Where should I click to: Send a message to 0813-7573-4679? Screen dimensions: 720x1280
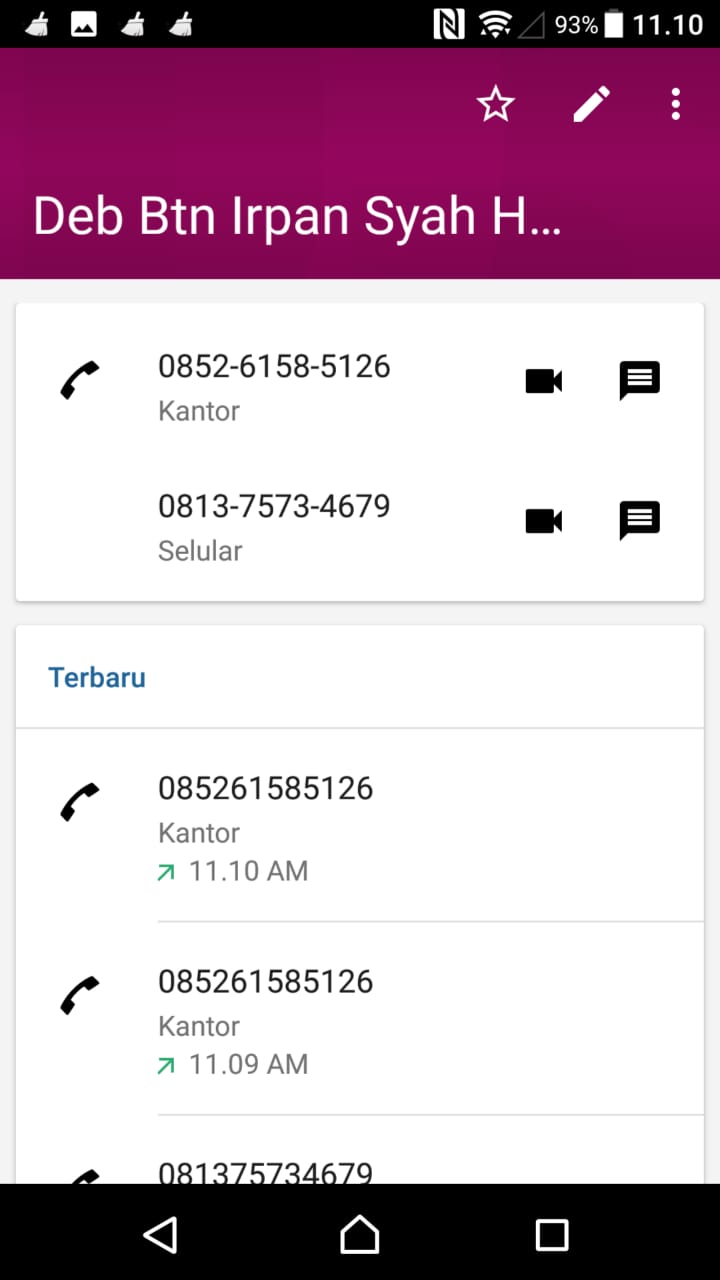point(639,521)
